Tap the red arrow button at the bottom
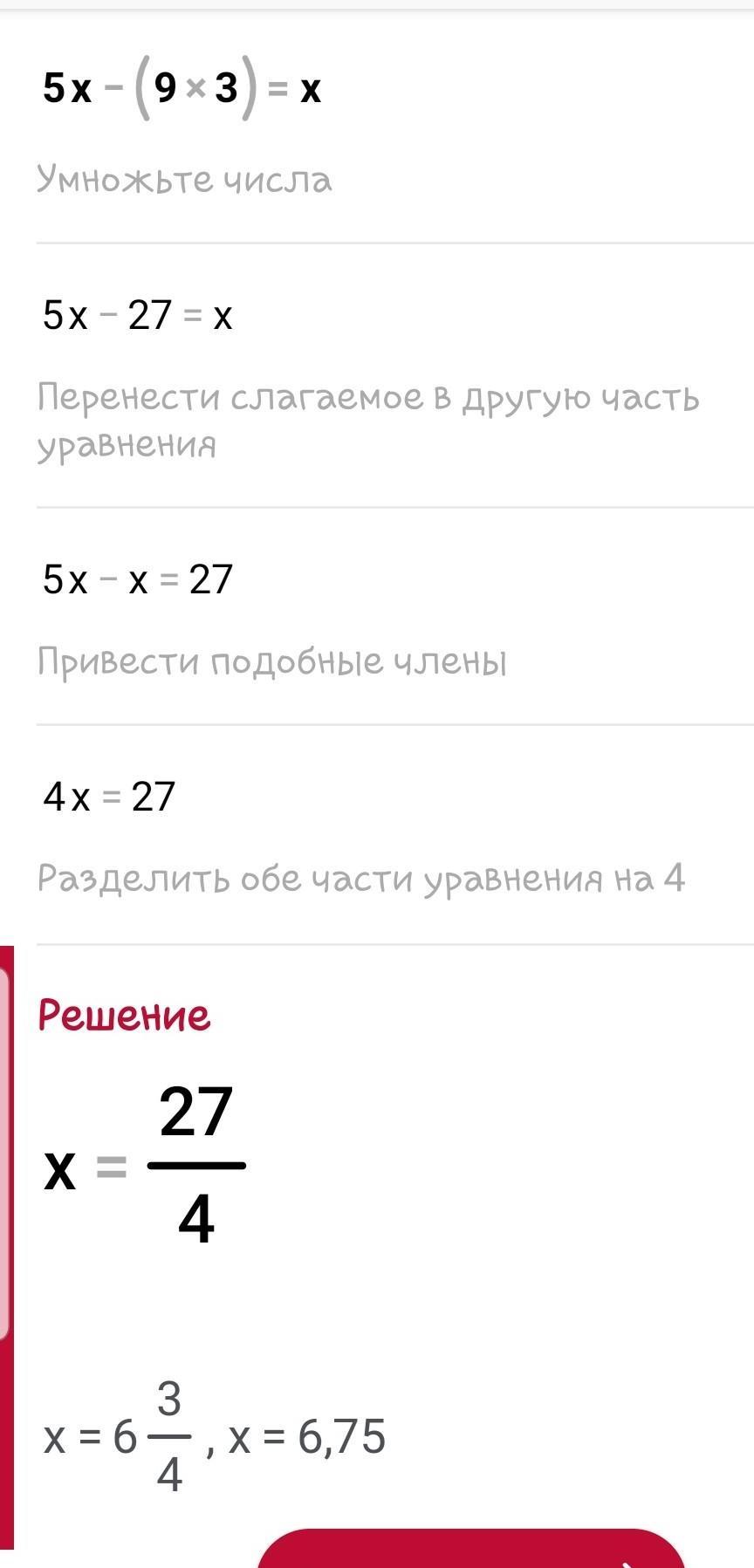This screenshot has height=1568, width=754. [471, 1550]
